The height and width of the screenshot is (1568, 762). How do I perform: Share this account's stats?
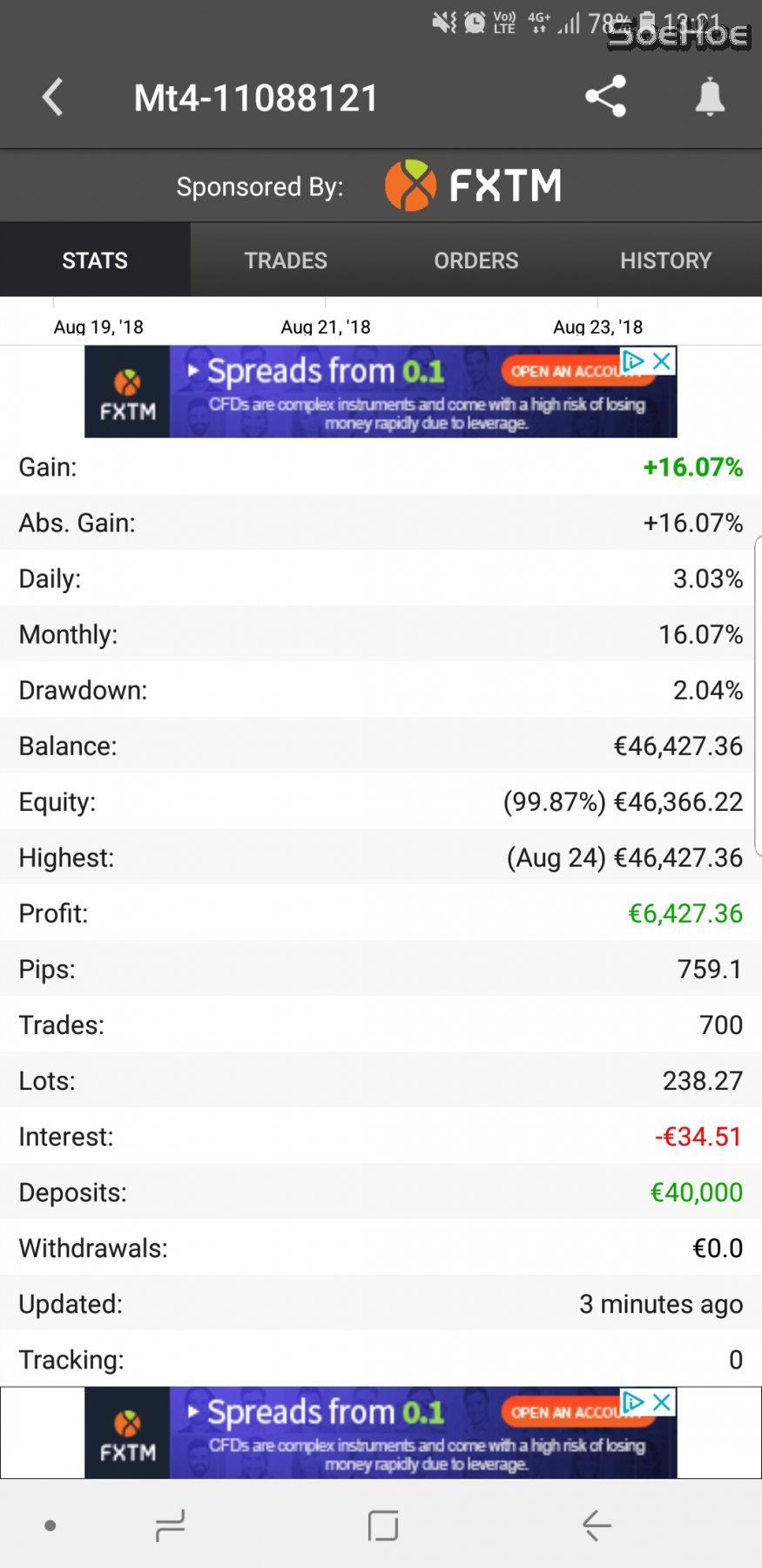606,96
